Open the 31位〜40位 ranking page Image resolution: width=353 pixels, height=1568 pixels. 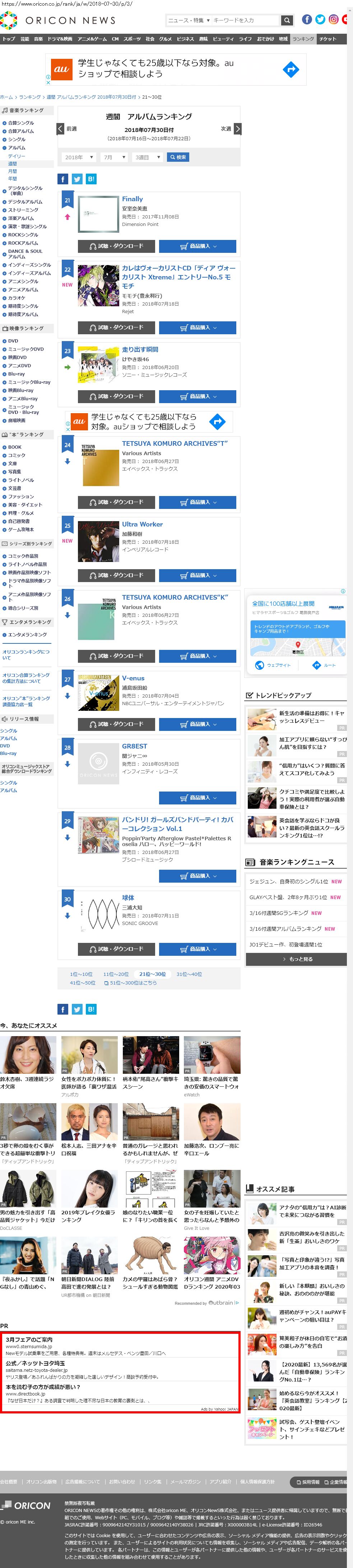coord(189,974)
